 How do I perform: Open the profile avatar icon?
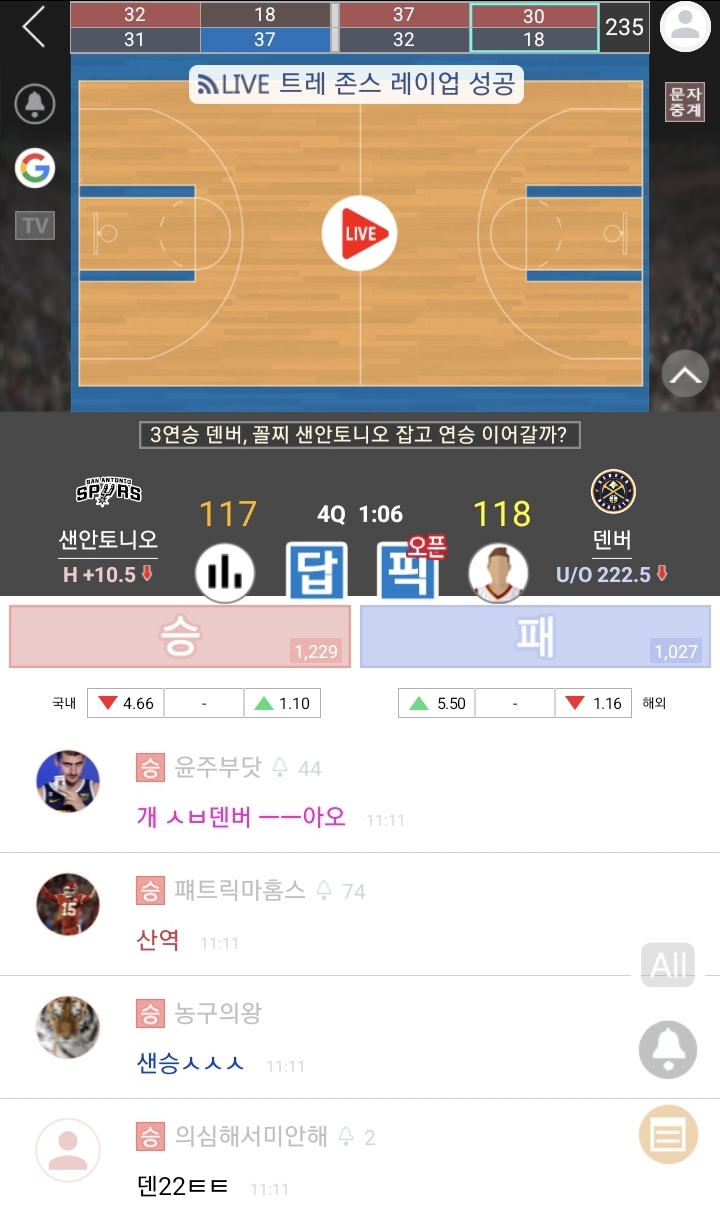(x=685, y=27)
